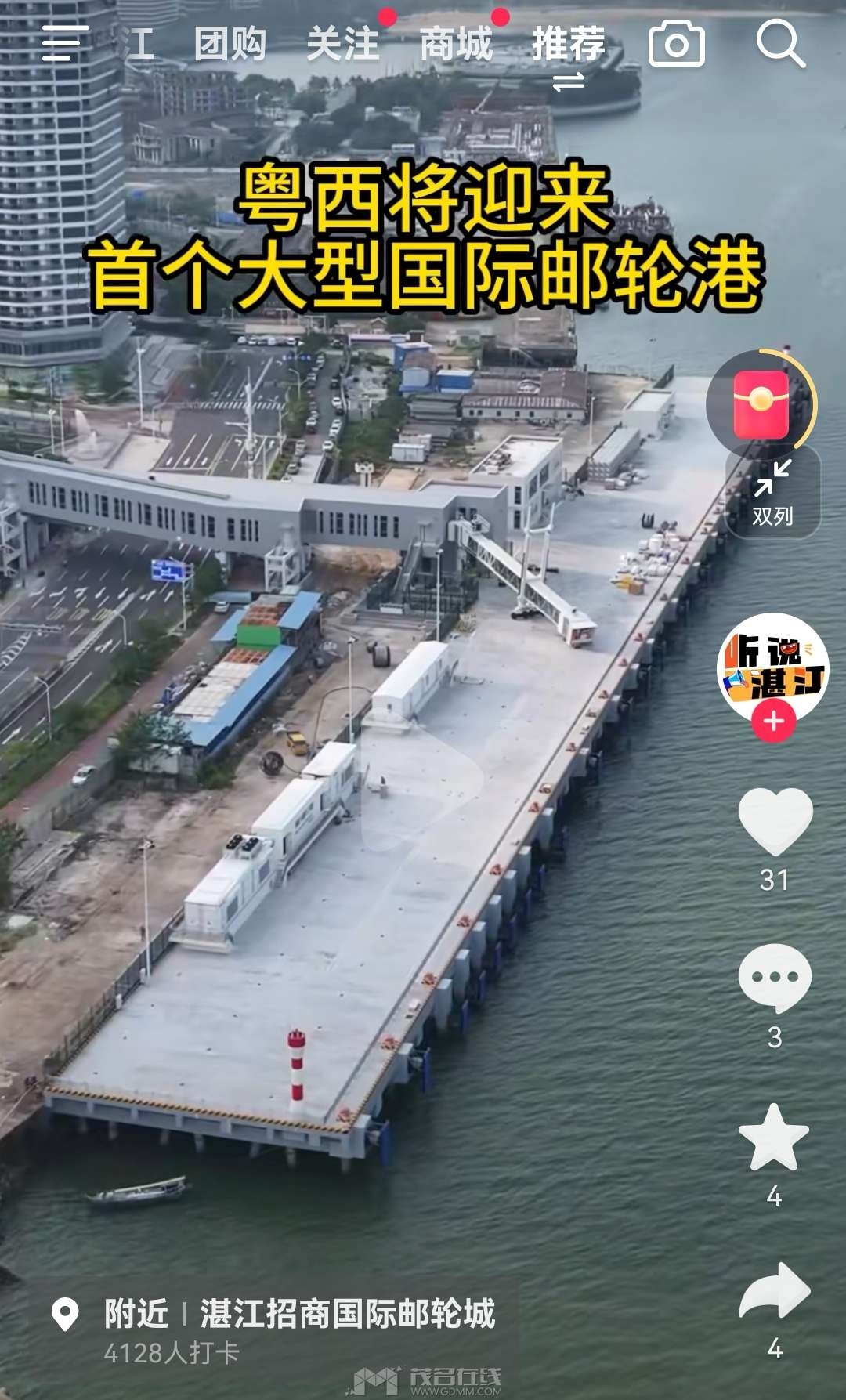Like this video with the heart
This screenshot has height=1400, width=846.
coord(775,821)
